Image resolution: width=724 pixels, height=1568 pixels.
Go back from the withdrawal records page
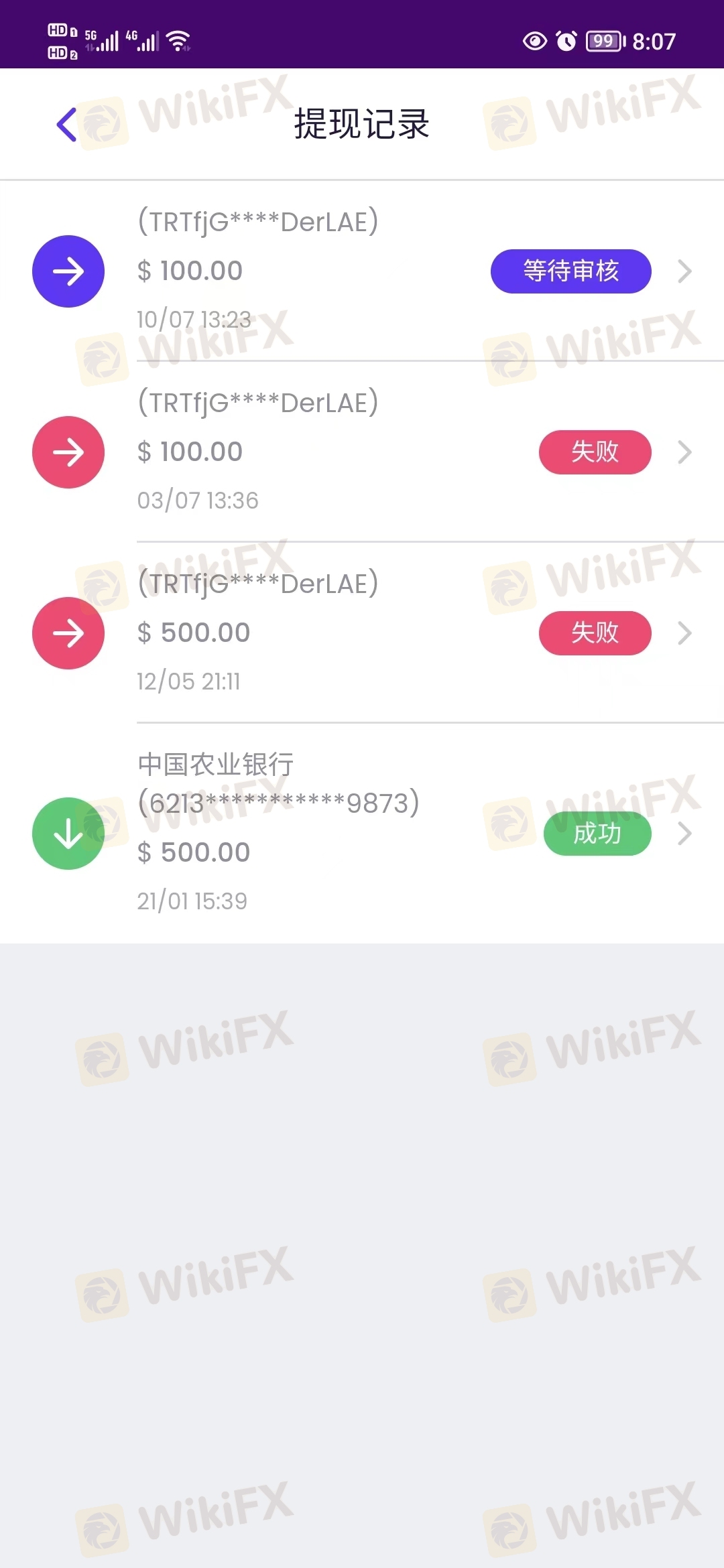[66, 125]
